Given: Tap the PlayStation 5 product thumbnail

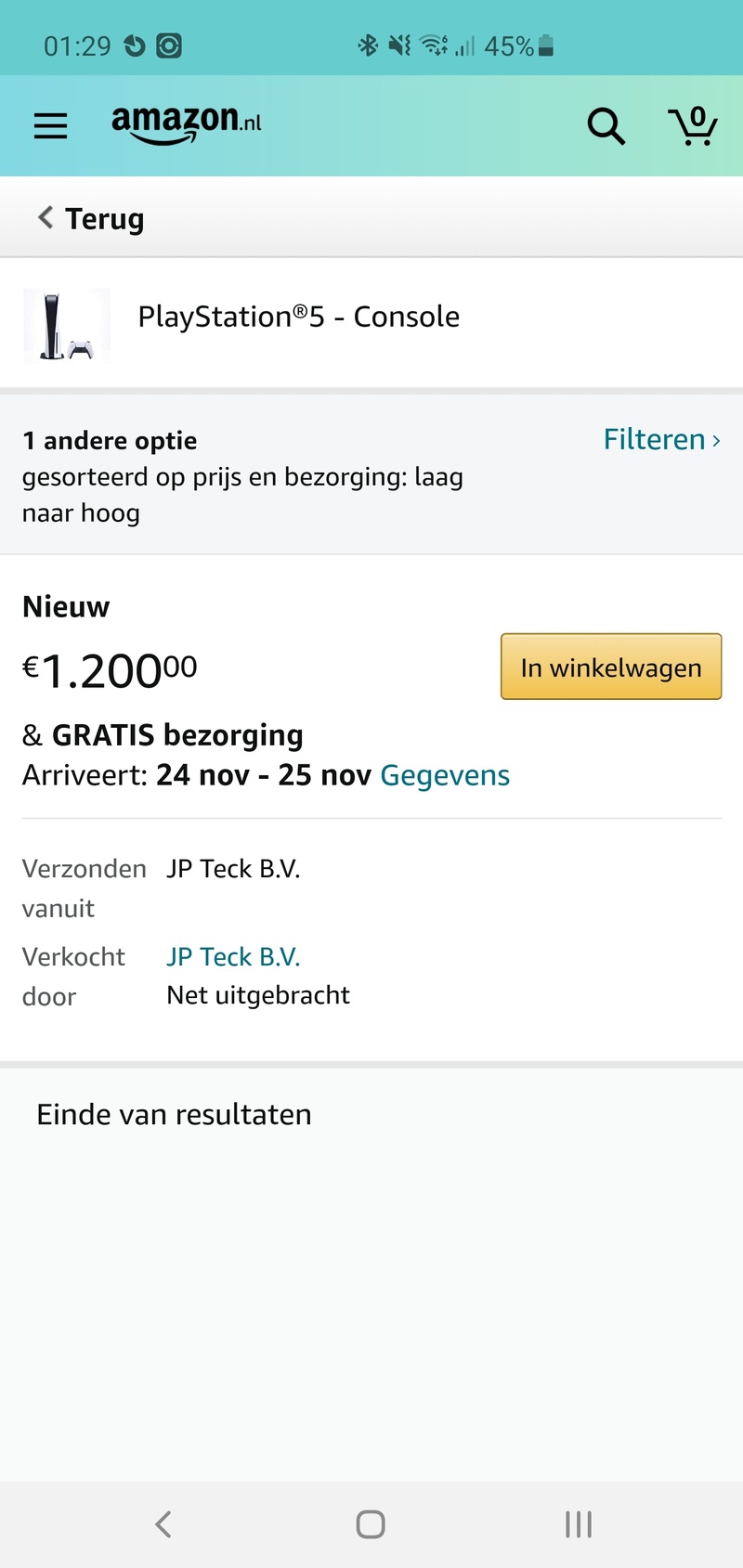Looking at the screenshot, I should tap(67, 325).
